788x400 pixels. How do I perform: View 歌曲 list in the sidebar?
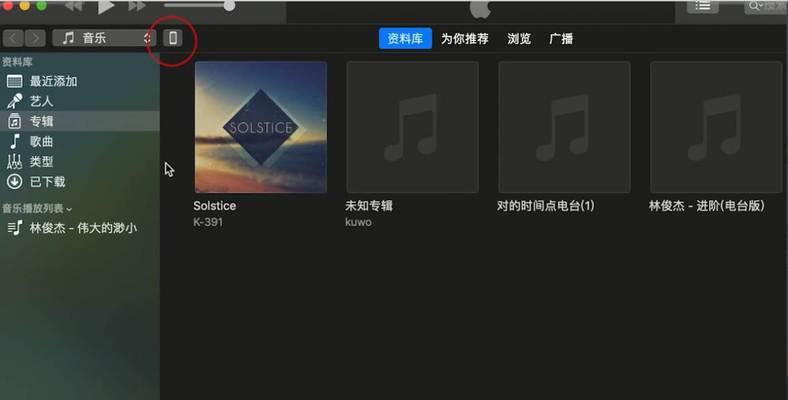tap(41, 141)
